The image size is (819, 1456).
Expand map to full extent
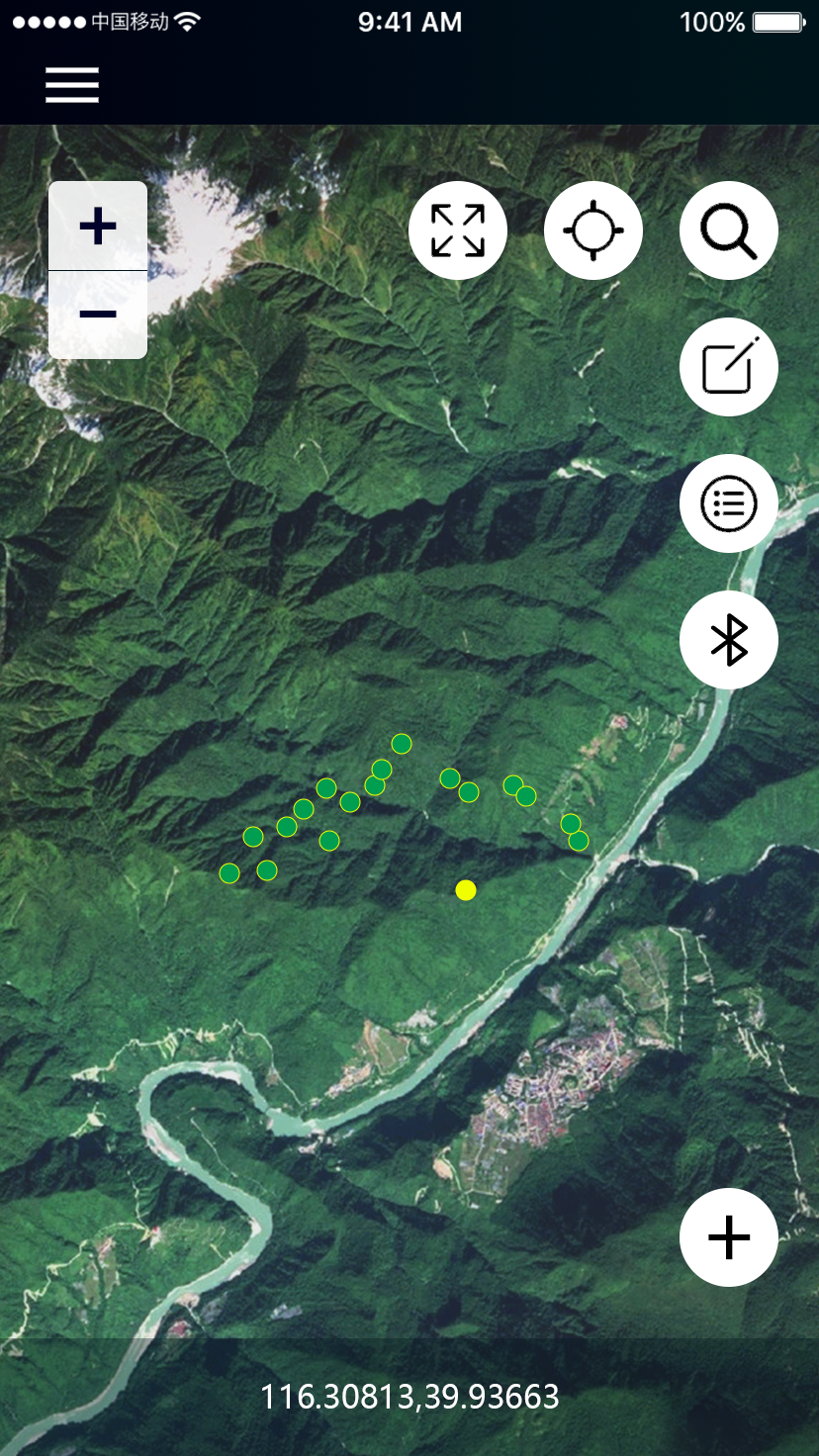point(458,230)
